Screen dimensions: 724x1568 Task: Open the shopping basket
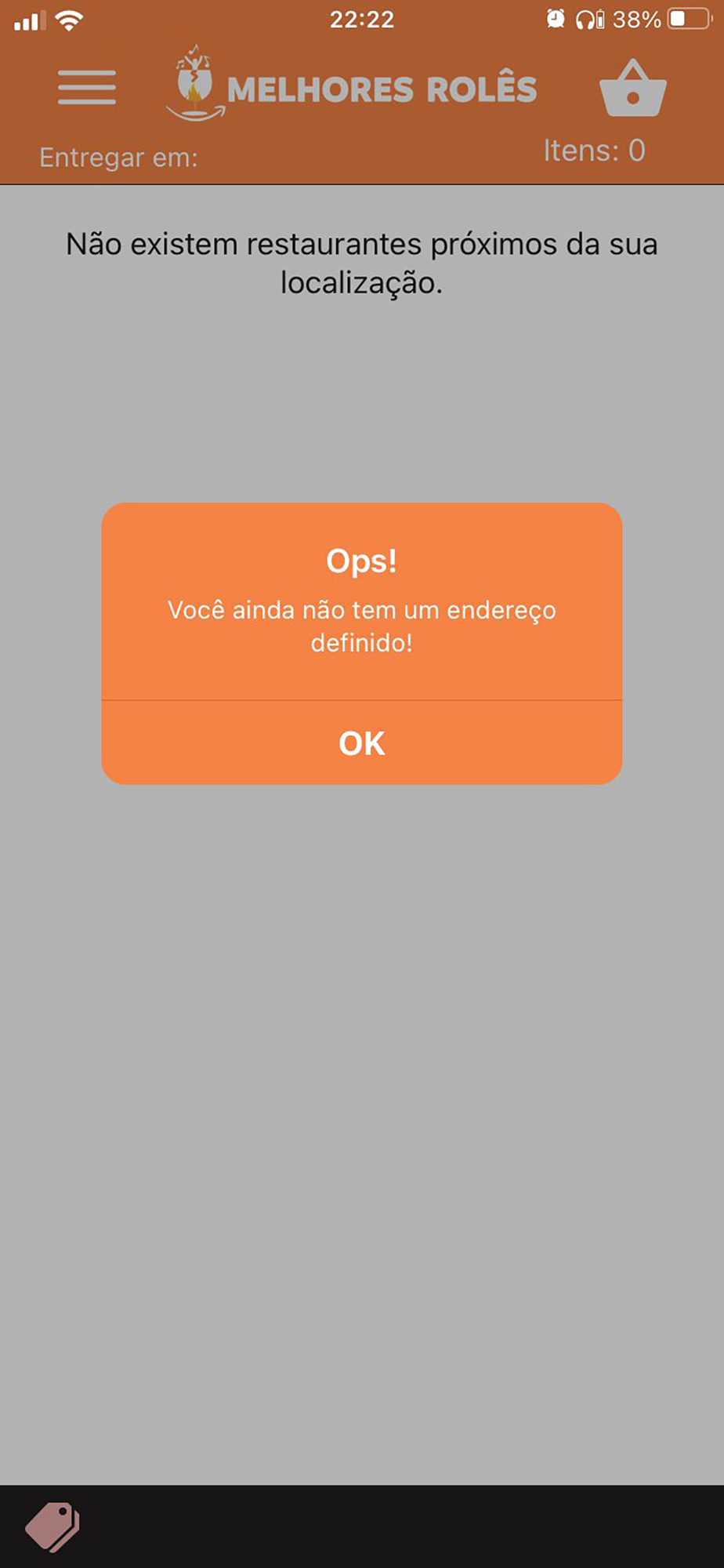(x=632, y=89)
